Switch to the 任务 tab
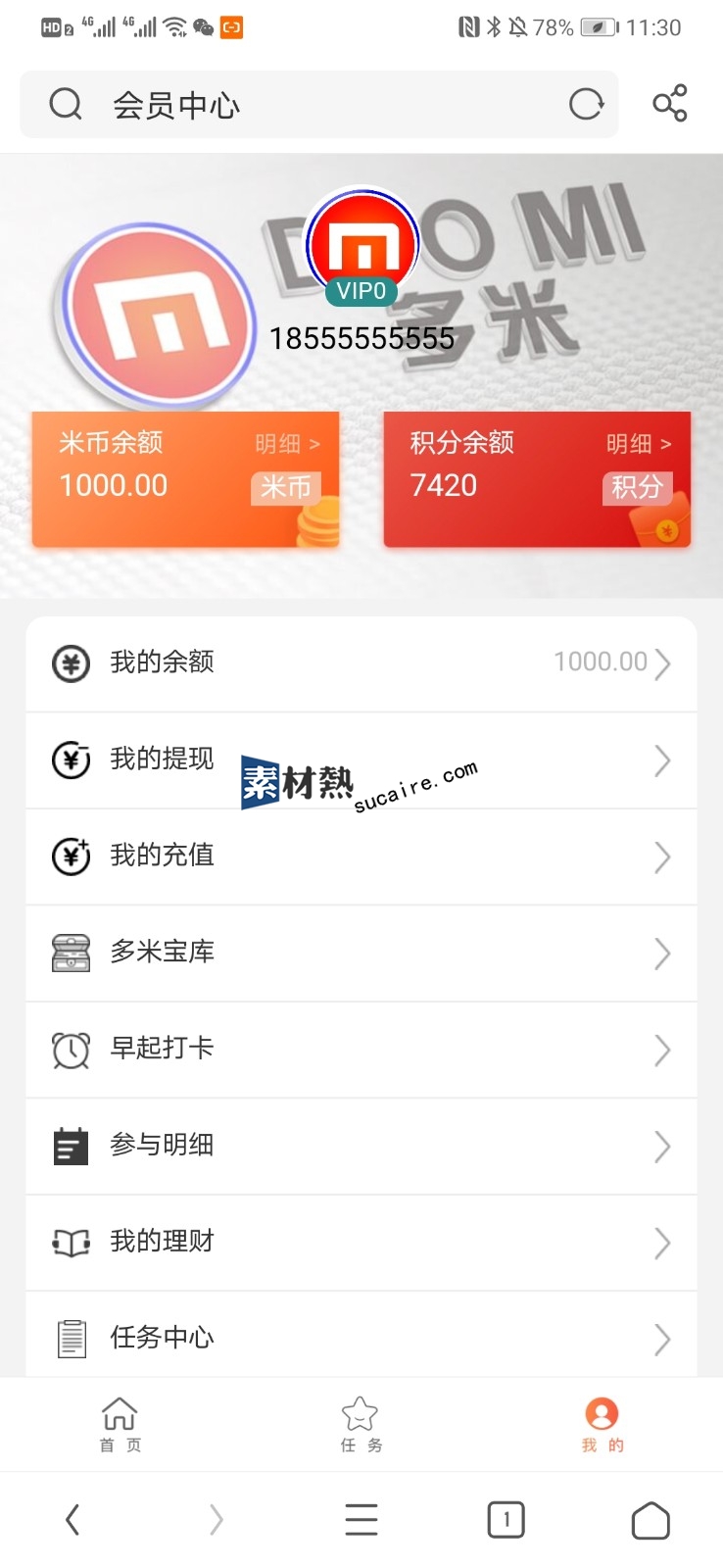This screenshot has height=1568, width=723. (361, 1424)
